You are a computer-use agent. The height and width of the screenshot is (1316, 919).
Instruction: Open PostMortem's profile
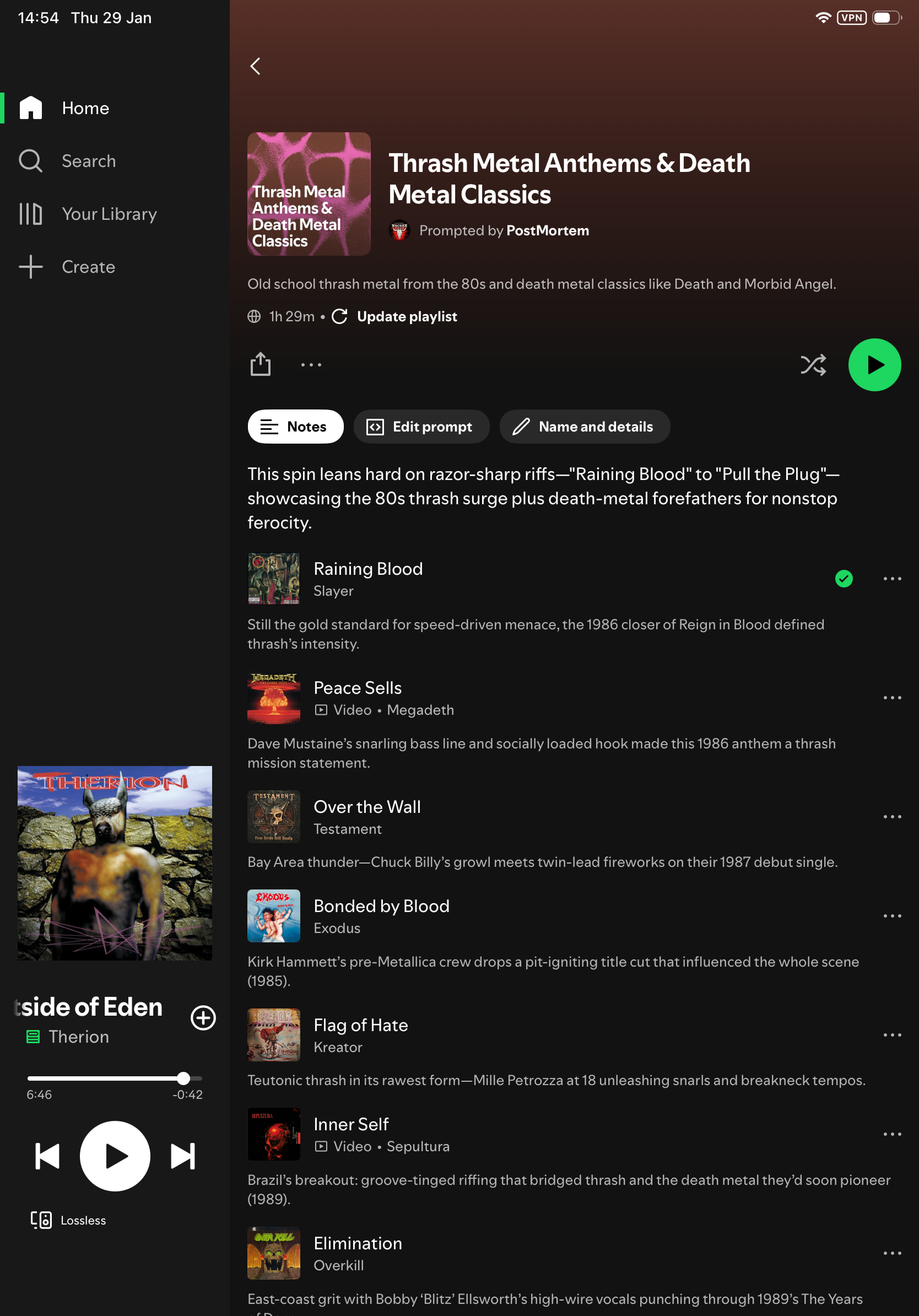[x=547, y=230]
